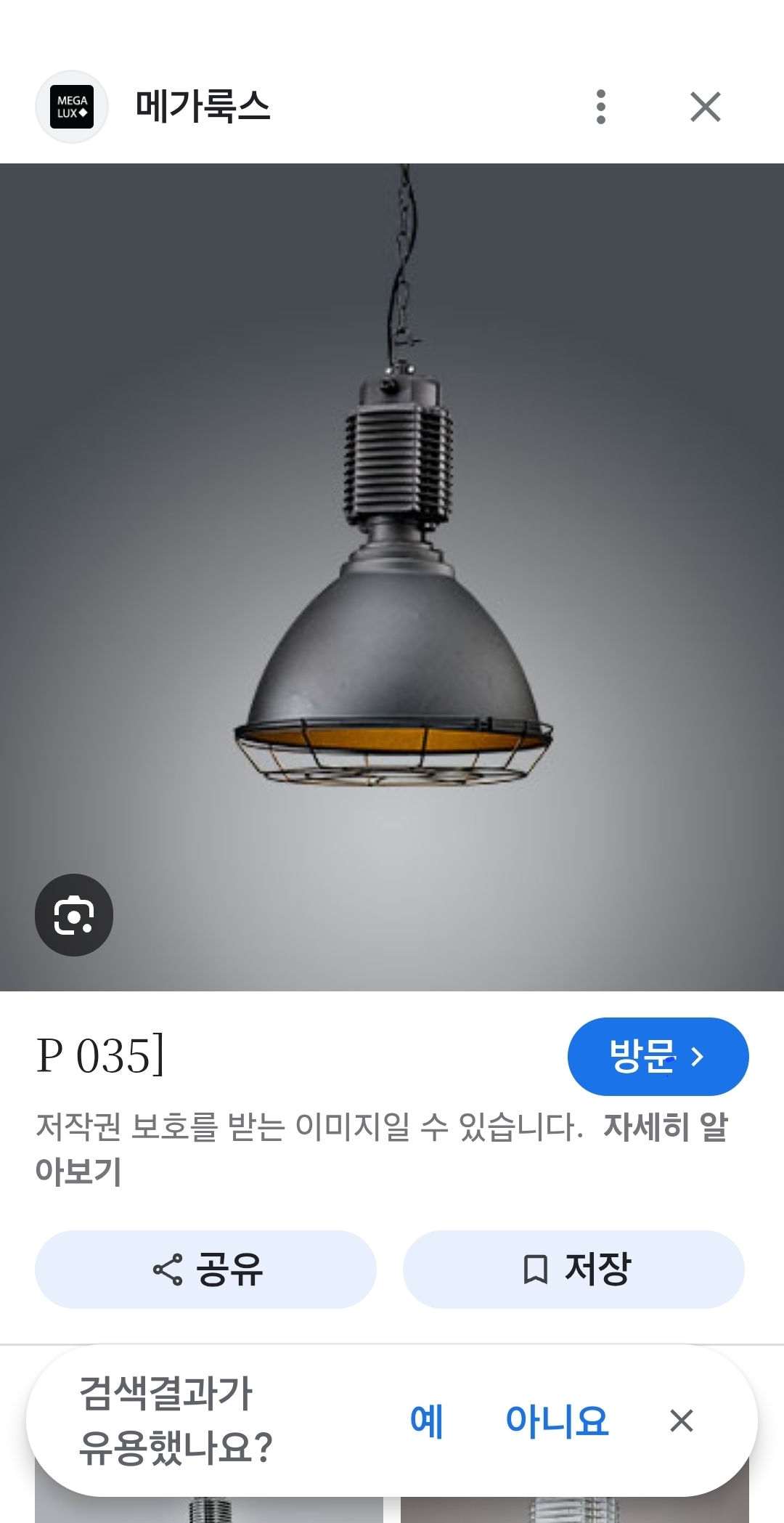Open the three-dot overflow menu
The width and height of the screenshot is (784, 1523).
click(600, 107)
